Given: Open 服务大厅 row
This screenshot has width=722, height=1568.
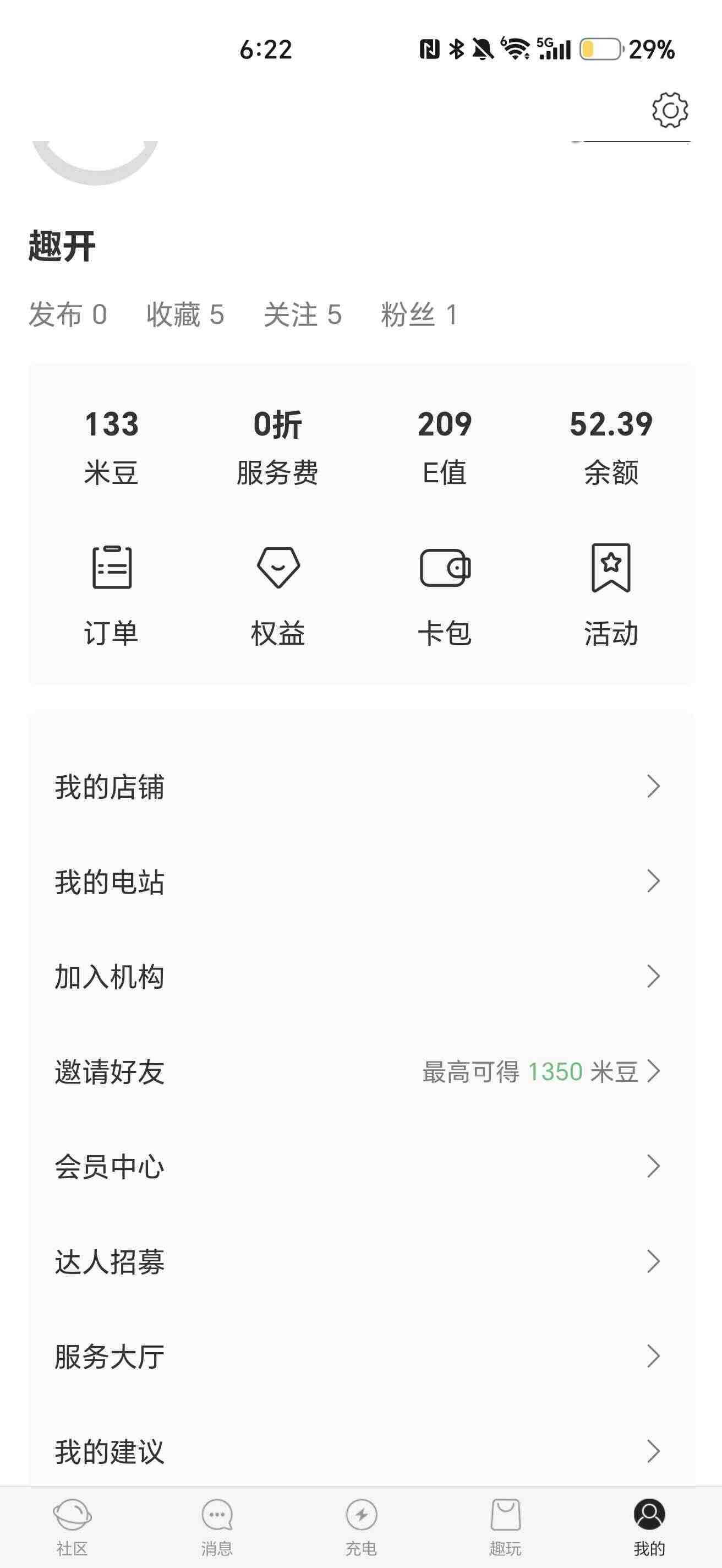Looking at the screenshot, I should pyautogui.click(x=360, y=1356).
